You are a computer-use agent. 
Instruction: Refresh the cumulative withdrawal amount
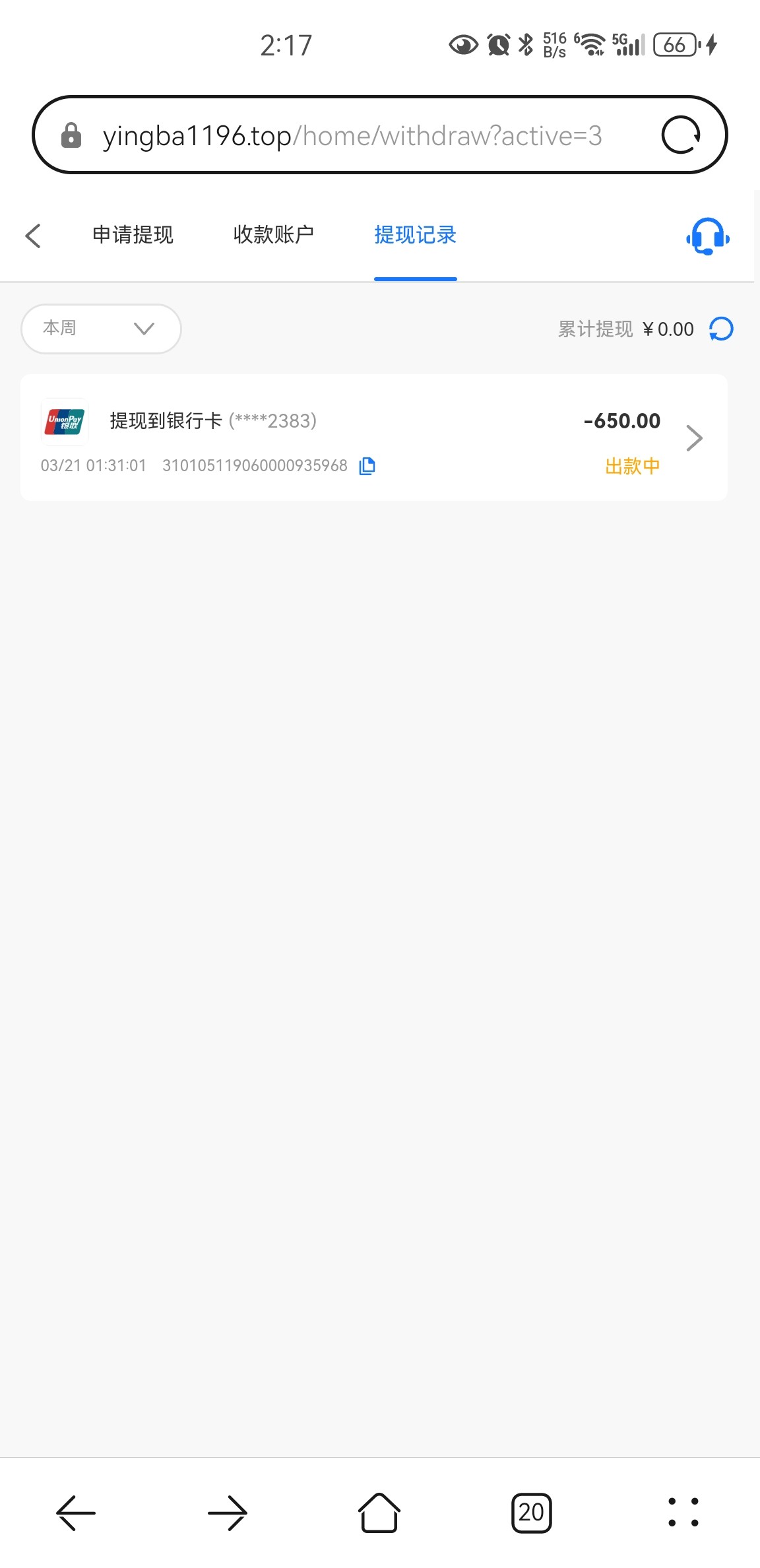coord(722,329)
